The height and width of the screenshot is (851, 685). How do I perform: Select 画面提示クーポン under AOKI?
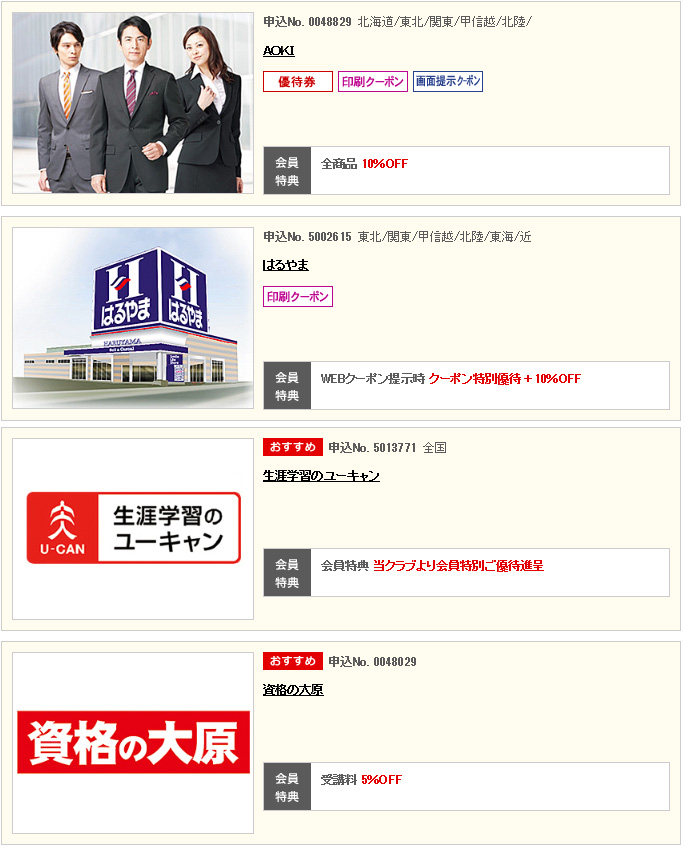[x=448, y=82]
